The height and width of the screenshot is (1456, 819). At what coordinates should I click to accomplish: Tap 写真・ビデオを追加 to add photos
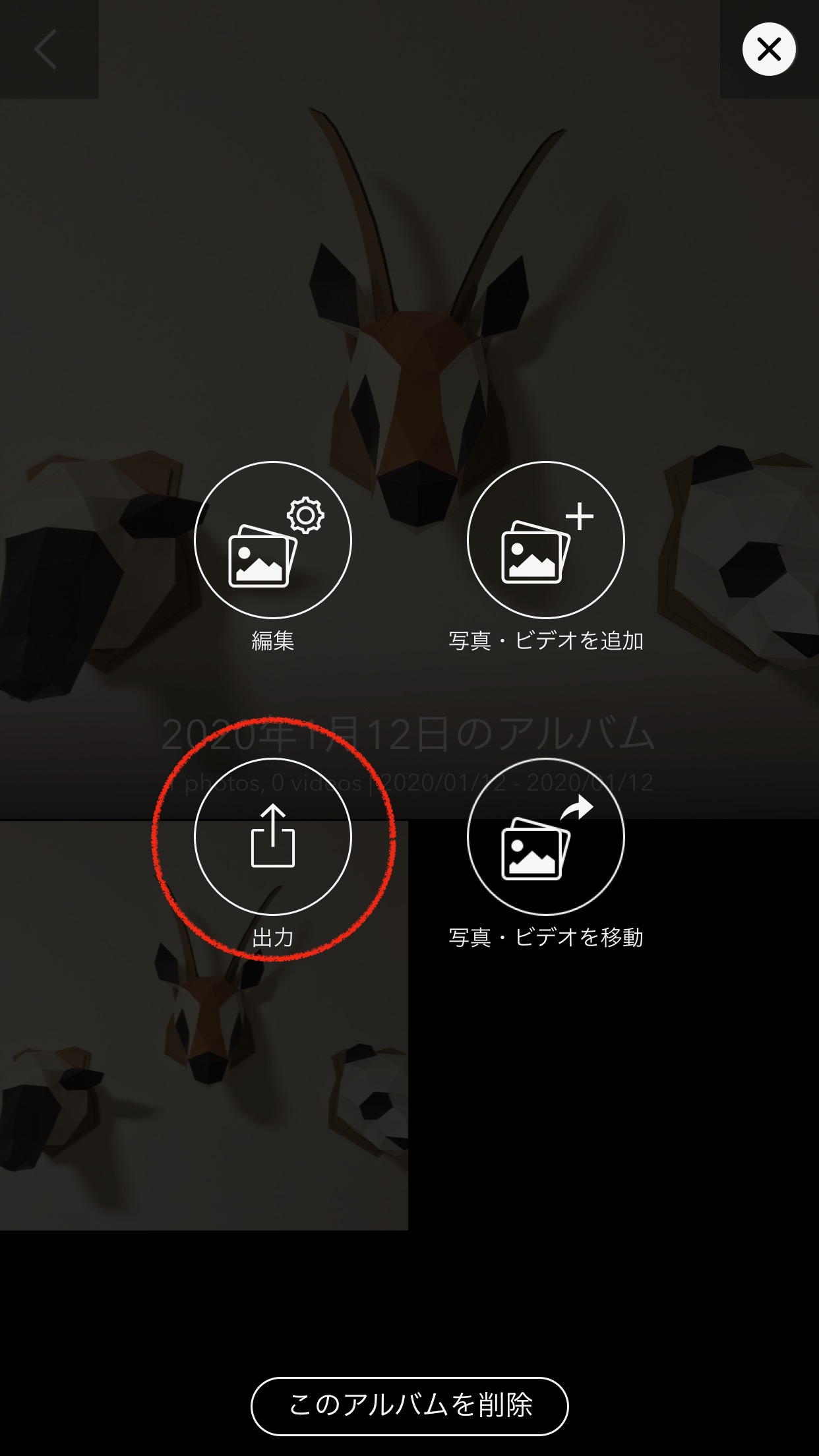coord(545,540)
